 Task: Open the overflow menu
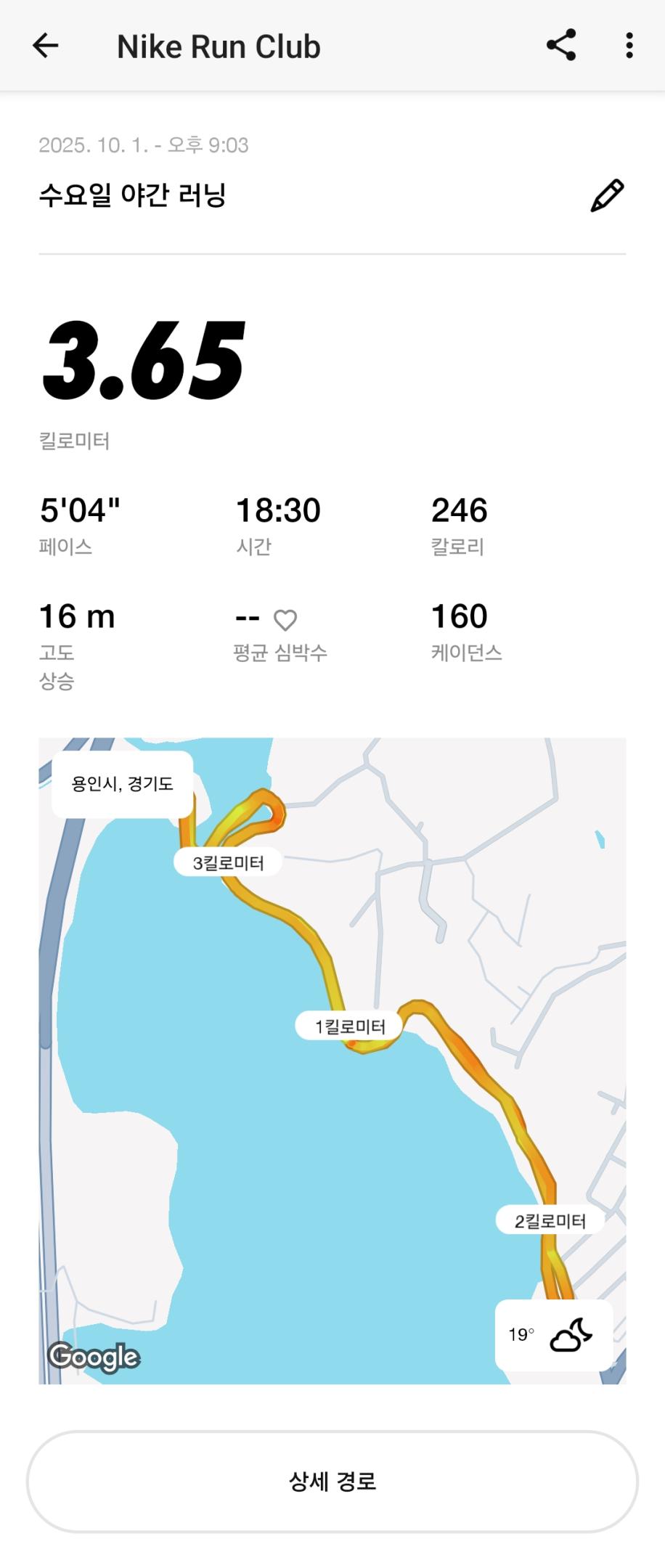pos(629,46)
